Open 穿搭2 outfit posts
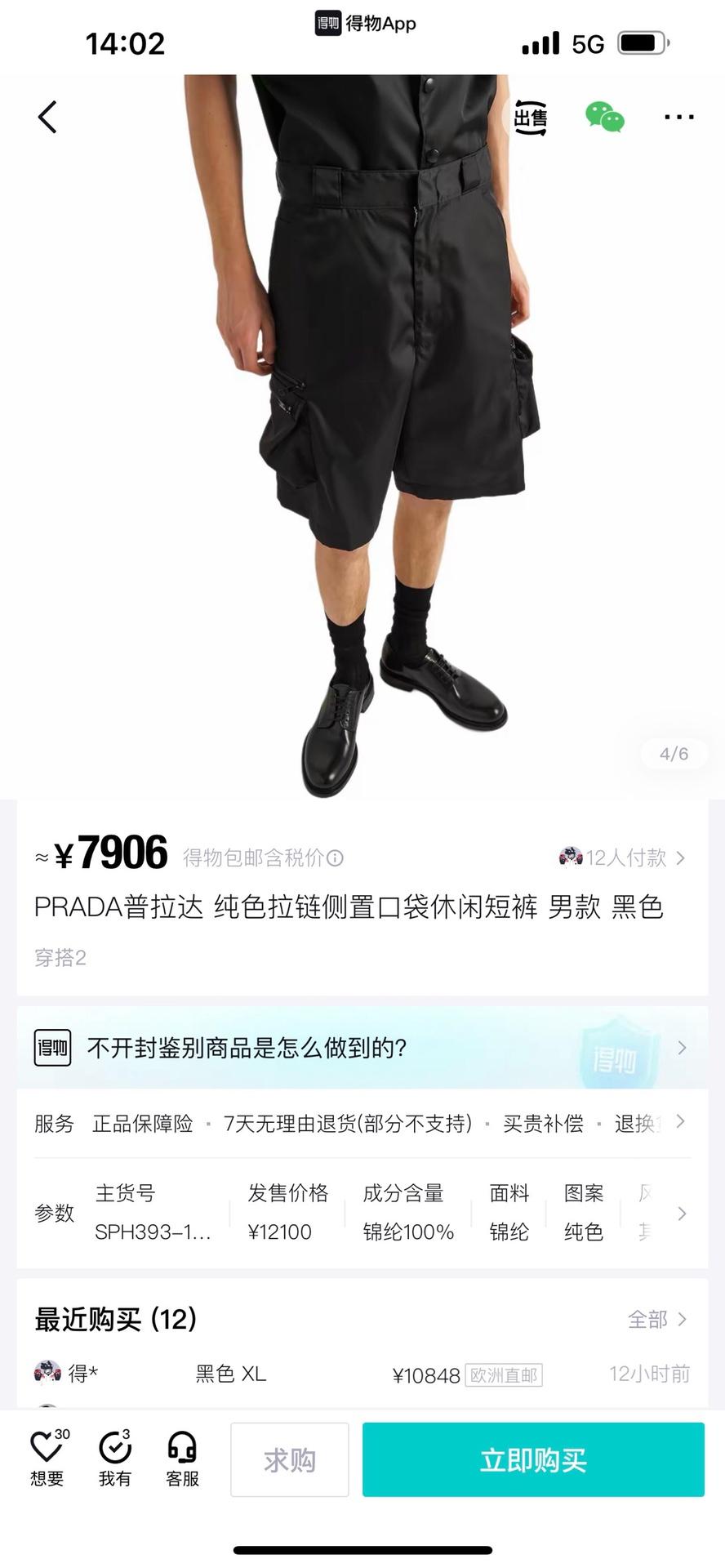725x1568 pixels. coord(60,957)
